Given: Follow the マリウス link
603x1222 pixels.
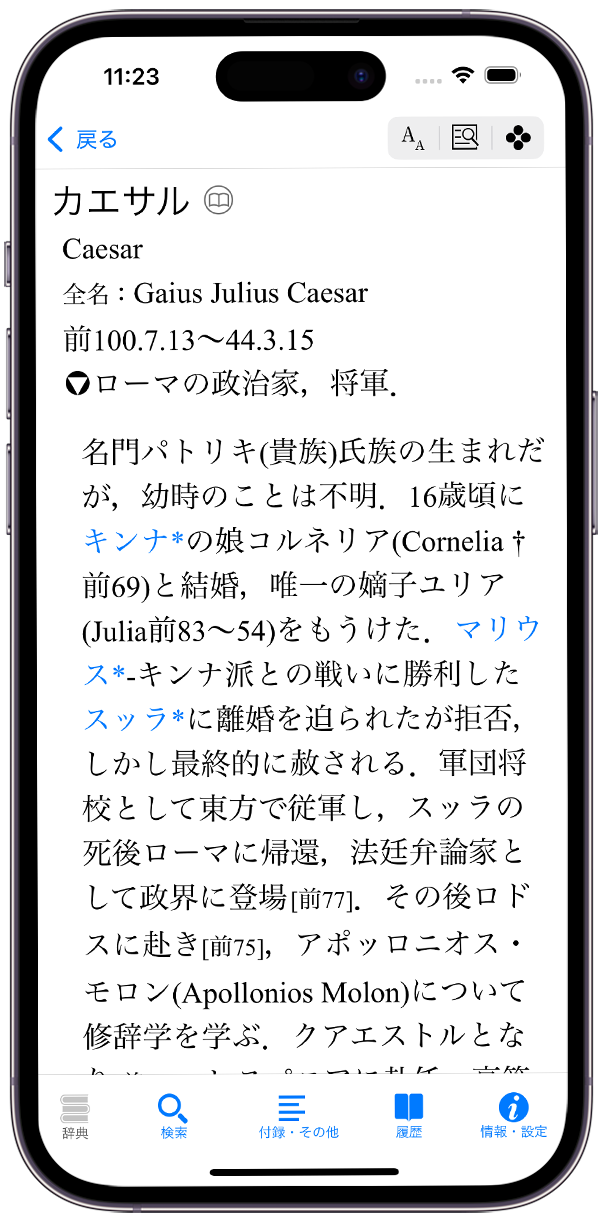Looking at the screenshot, I should pyautogui.click(x=497, y=629).
